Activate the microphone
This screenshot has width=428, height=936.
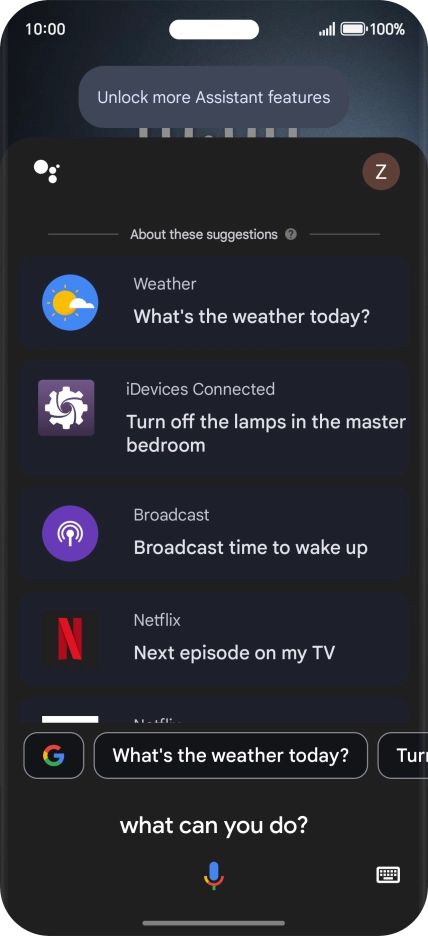[214, 876]
